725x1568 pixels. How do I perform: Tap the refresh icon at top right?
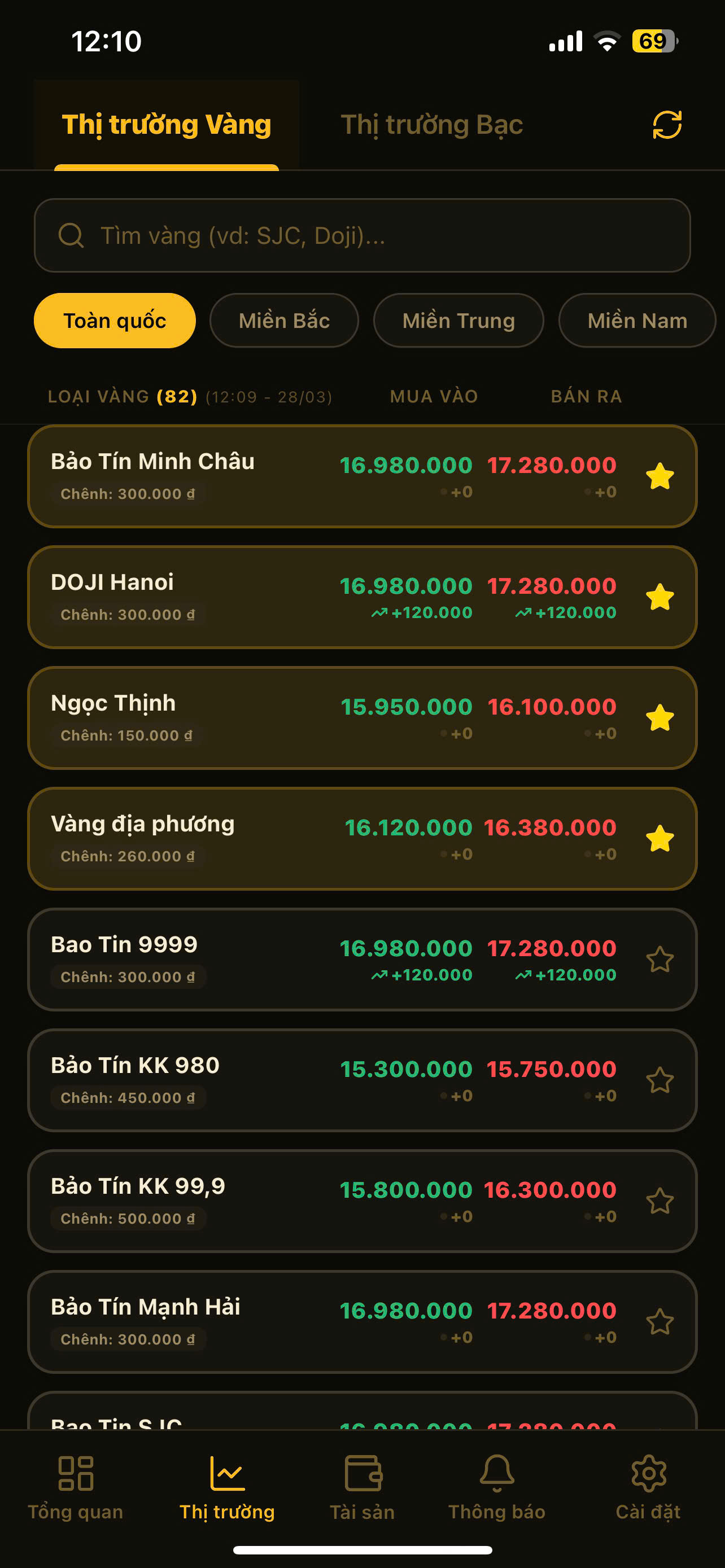665,125
